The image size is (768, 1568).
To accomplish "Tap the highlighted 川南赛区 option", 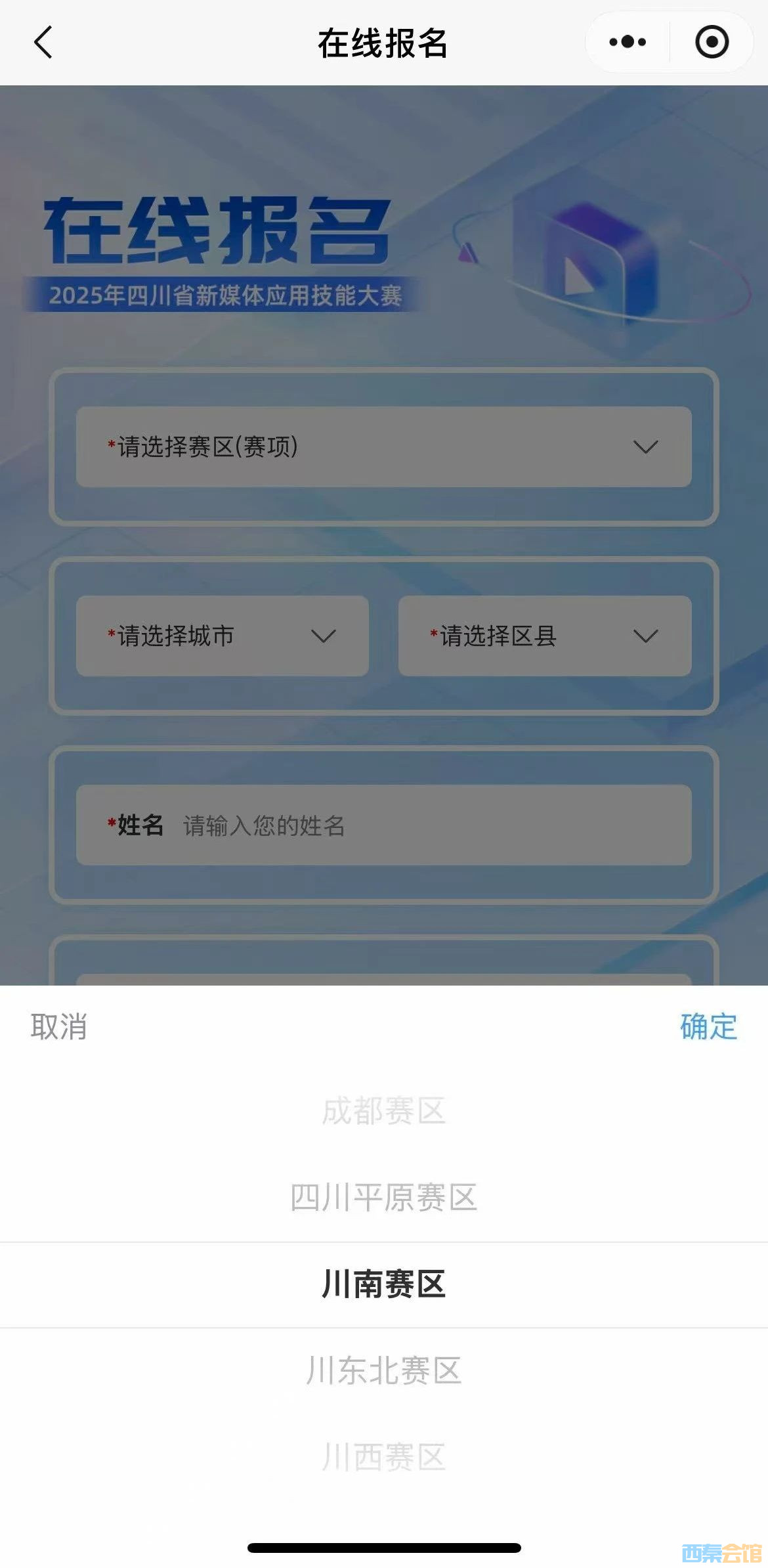I will (x=384, y=1284).
